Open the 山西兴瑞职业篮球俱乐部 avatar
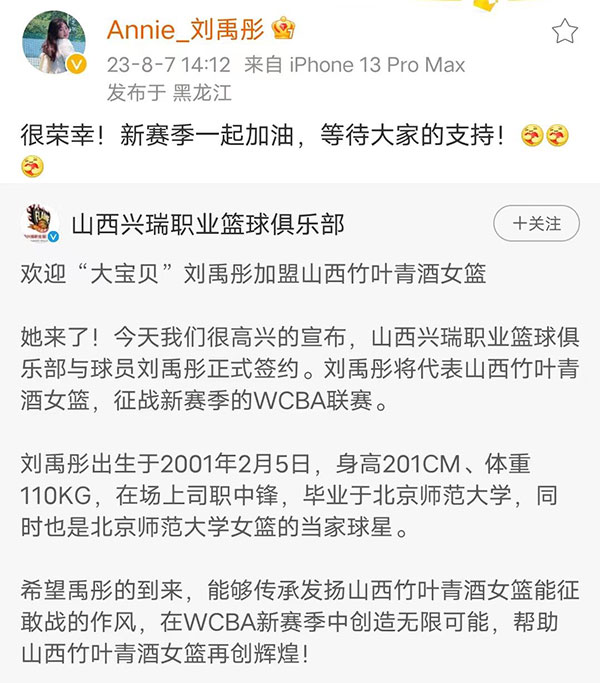Viewport: 600px width, 683px height. tap(40, 224)
